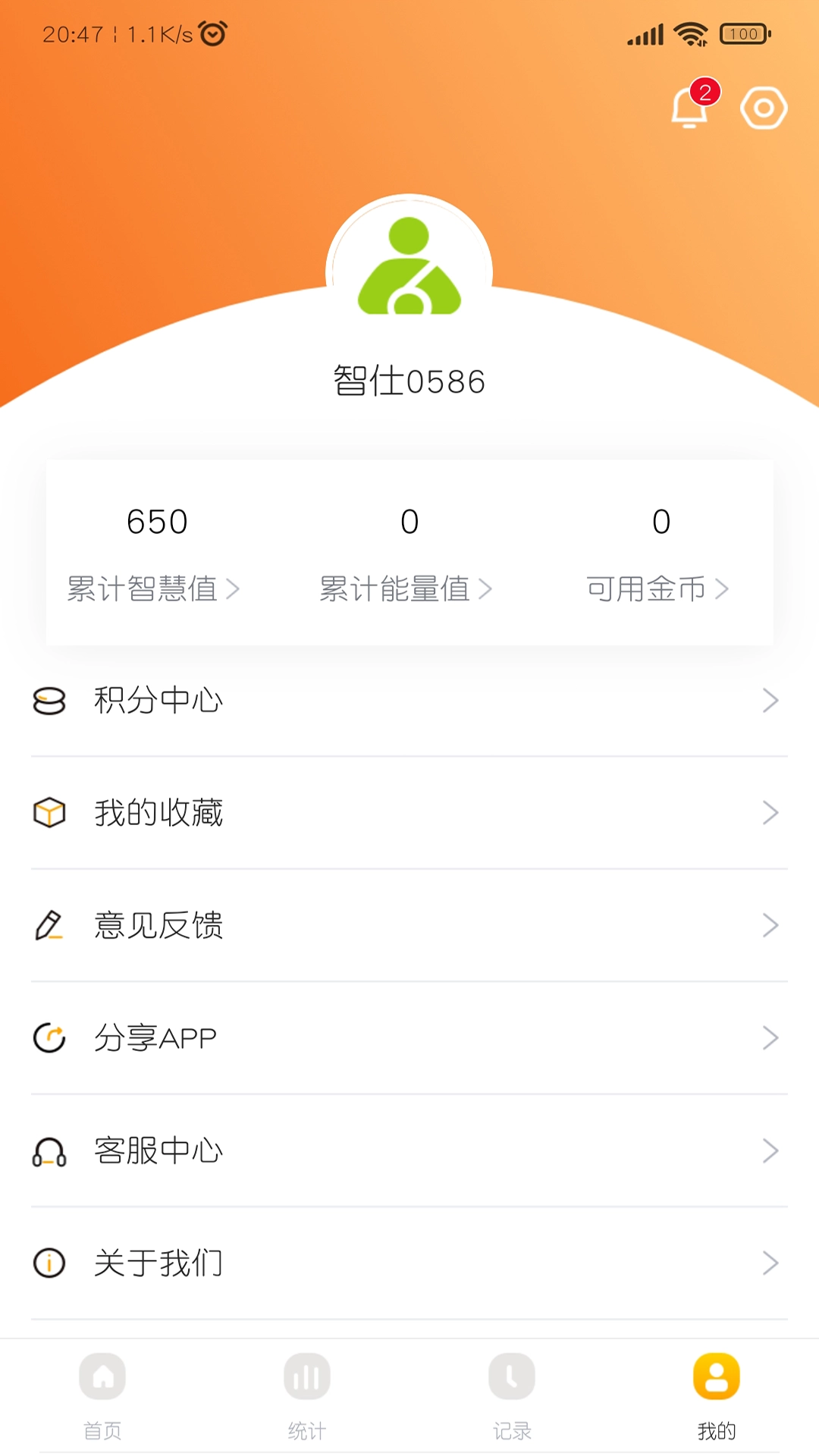
Task: Open the settings gear icon
Action: (763, 107)
